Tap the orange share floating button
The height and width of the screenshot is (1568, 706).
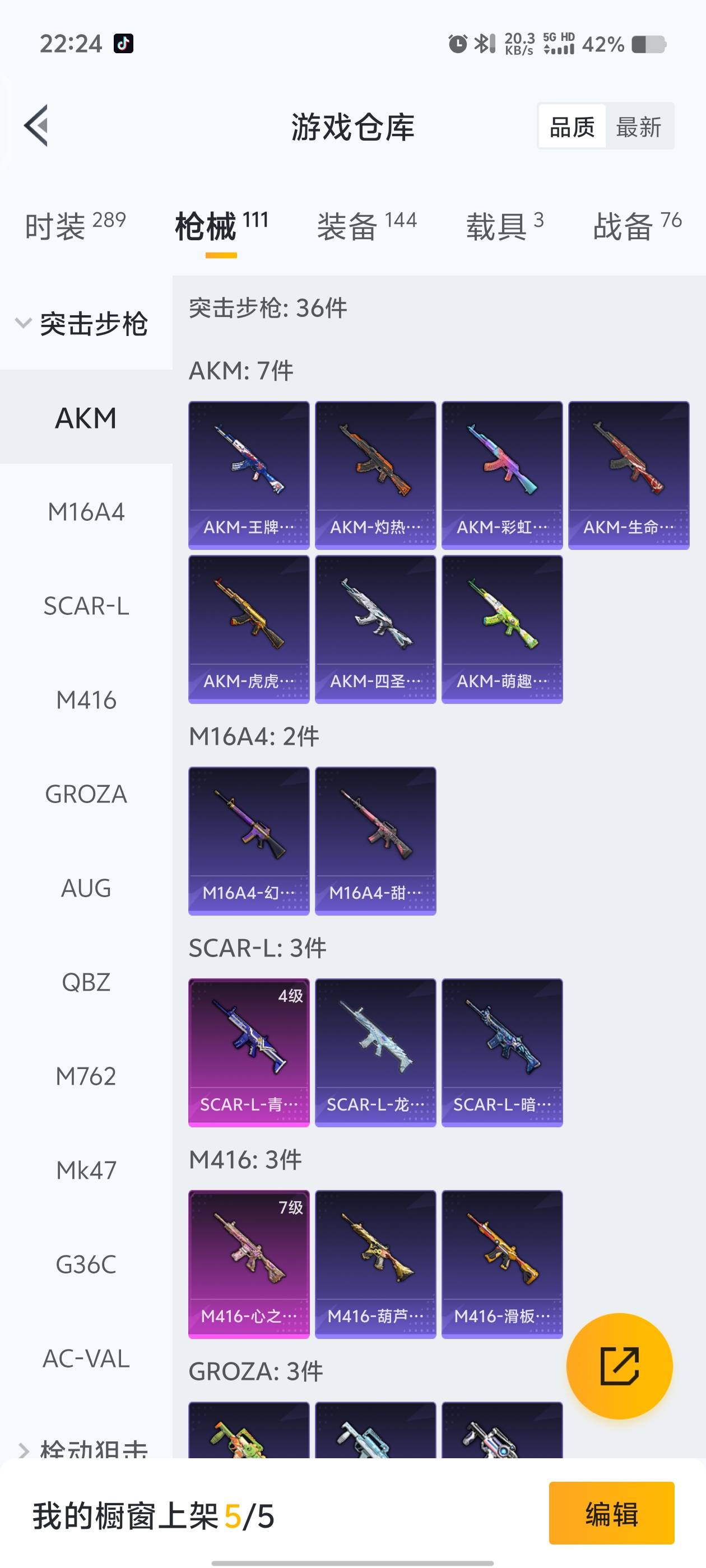click(x=619, y=1366)
